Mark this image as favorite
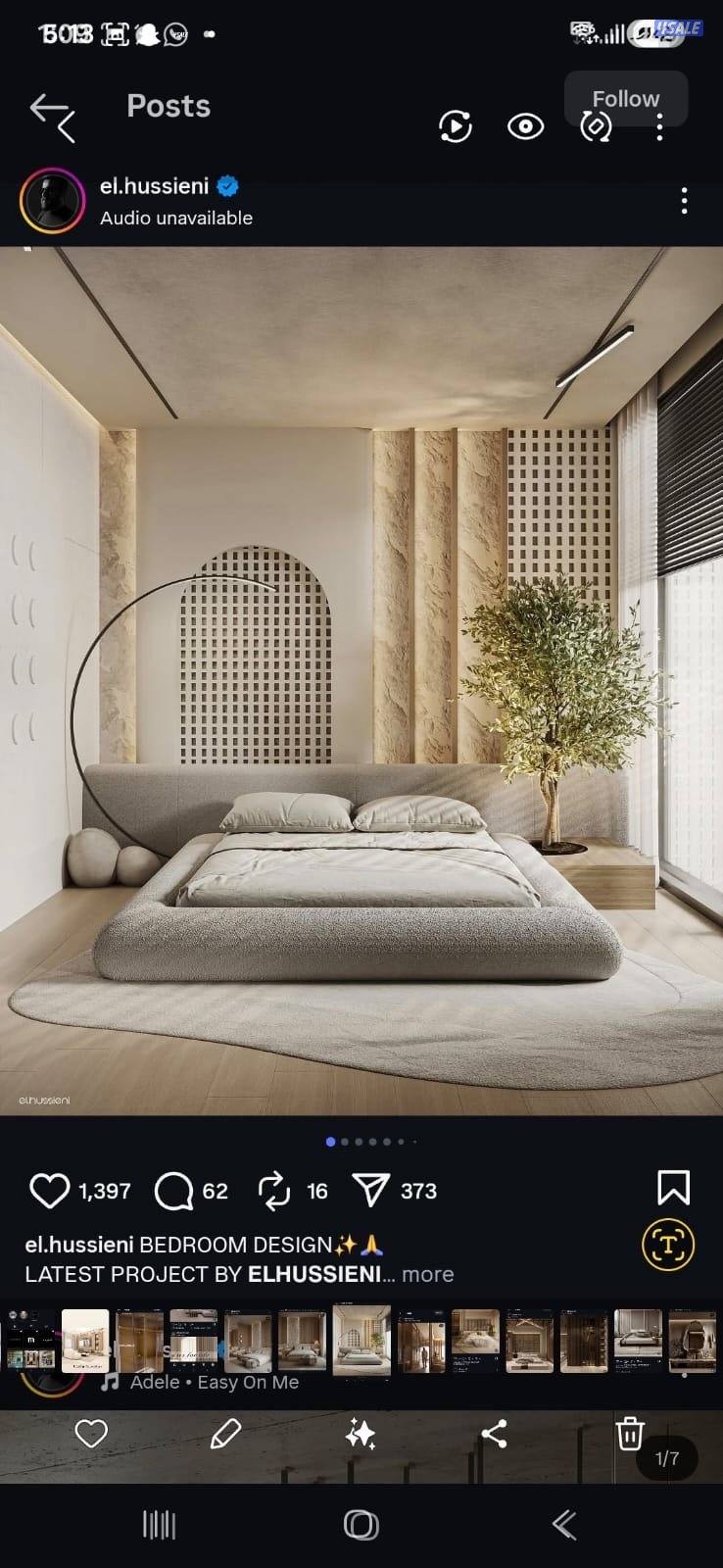The height and width of the screenshot is (1568, 723). [x=91, y=1434]
